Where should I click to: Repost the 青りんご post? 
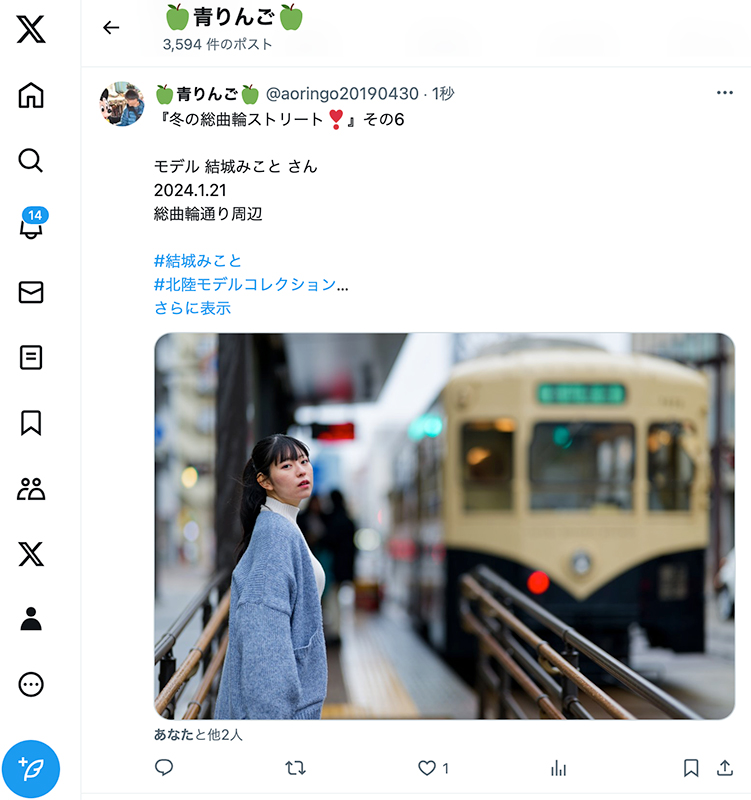295,768
